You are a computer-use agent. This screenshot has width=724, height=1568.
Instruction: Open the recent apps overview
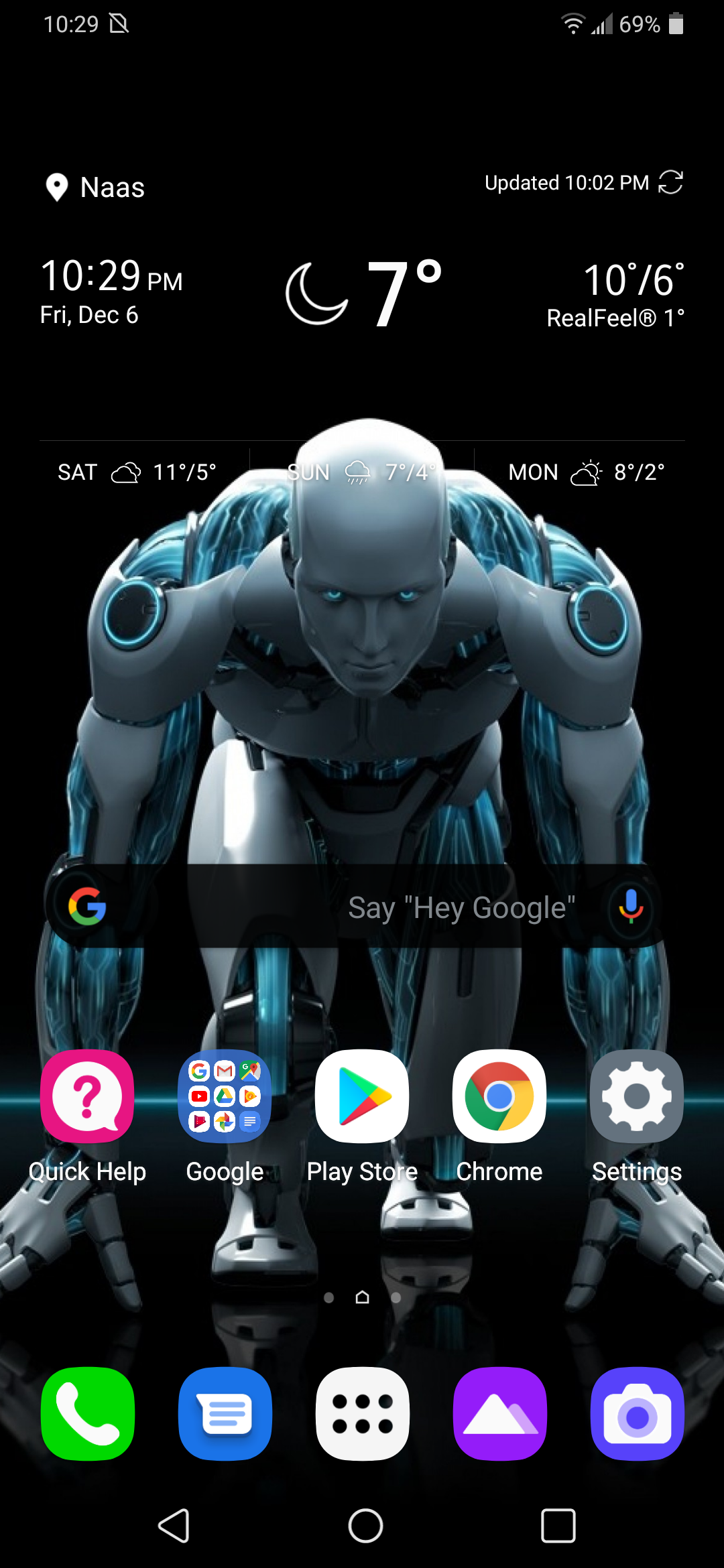[x=558, y=1526]
